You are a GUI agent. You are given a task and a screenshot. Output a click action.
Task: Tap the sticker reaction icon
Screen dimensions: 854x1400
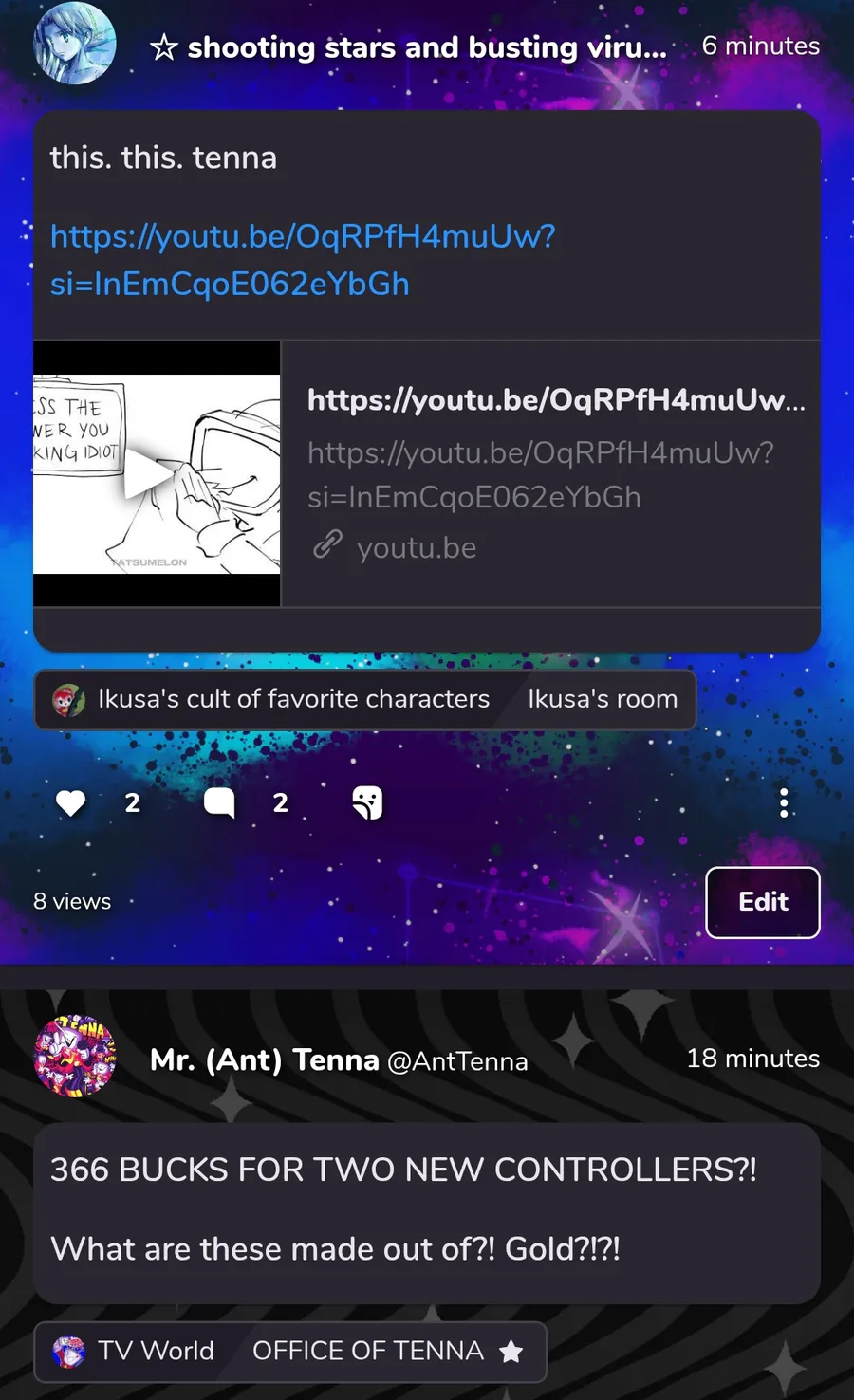[x=367, y=802]
